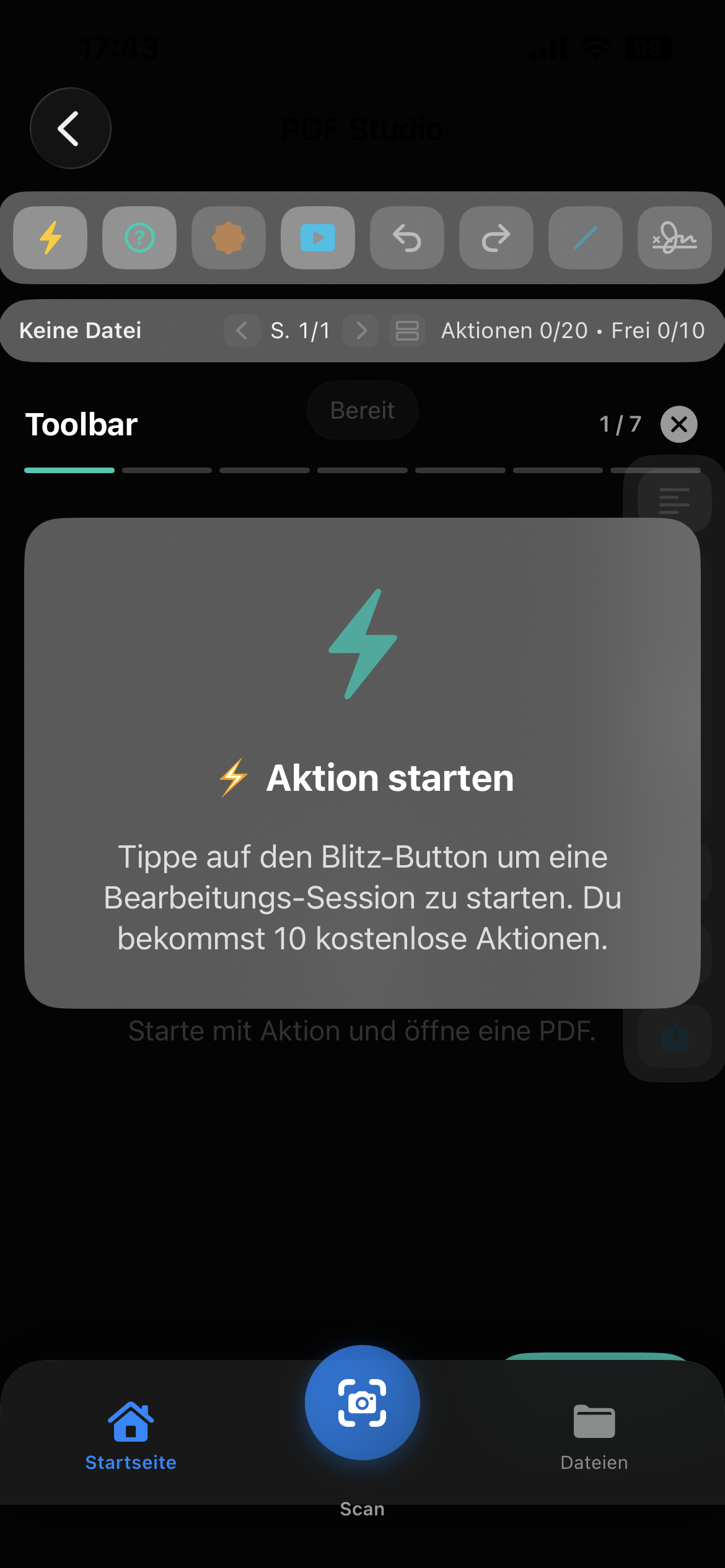The height and width of the screenshot is (1568, 725).
Task: Undo the last action
Action: click(407, 238)
